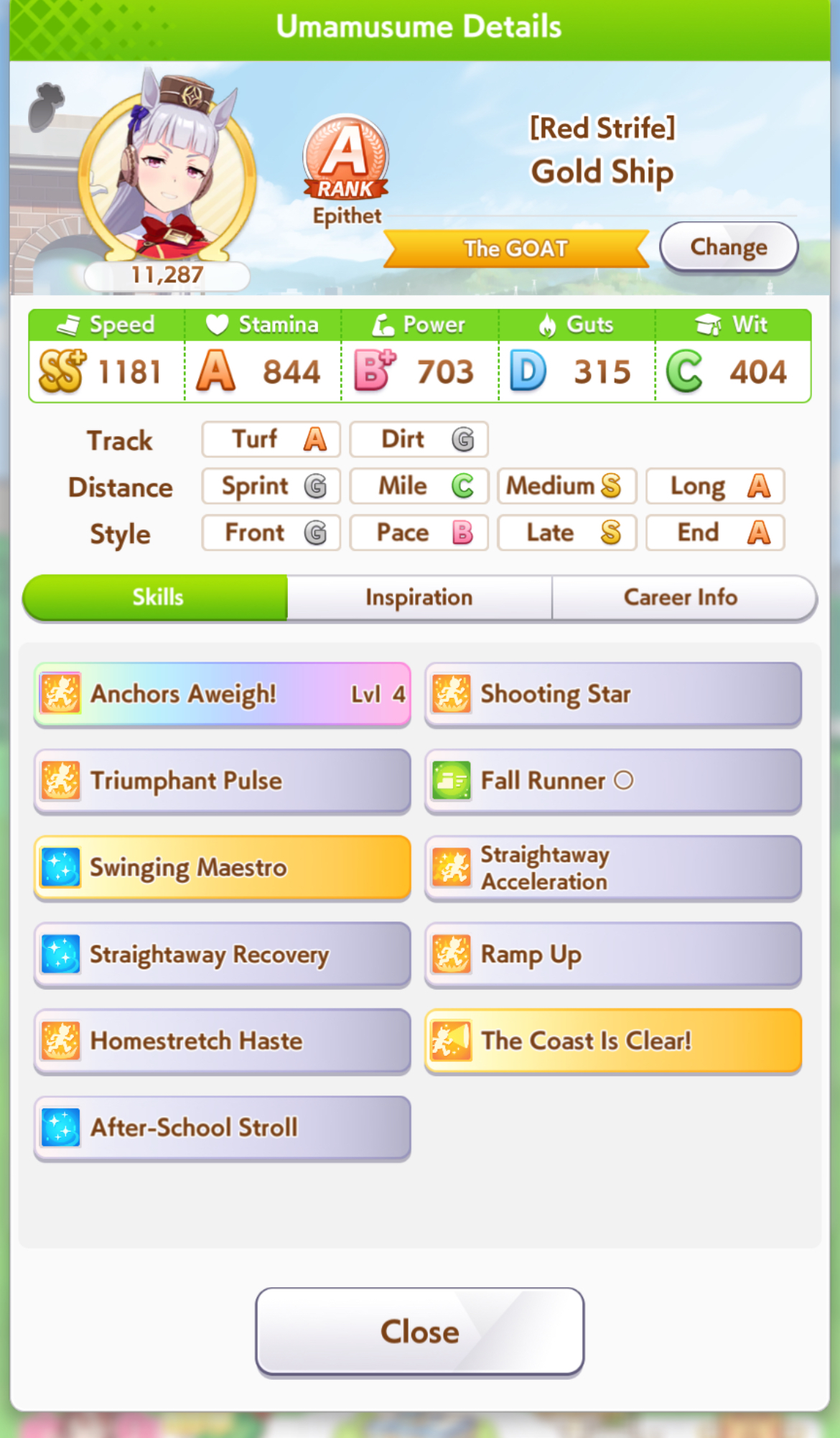Select the Skills tab
Screen dimensions: 840x1438
point(157,597)
